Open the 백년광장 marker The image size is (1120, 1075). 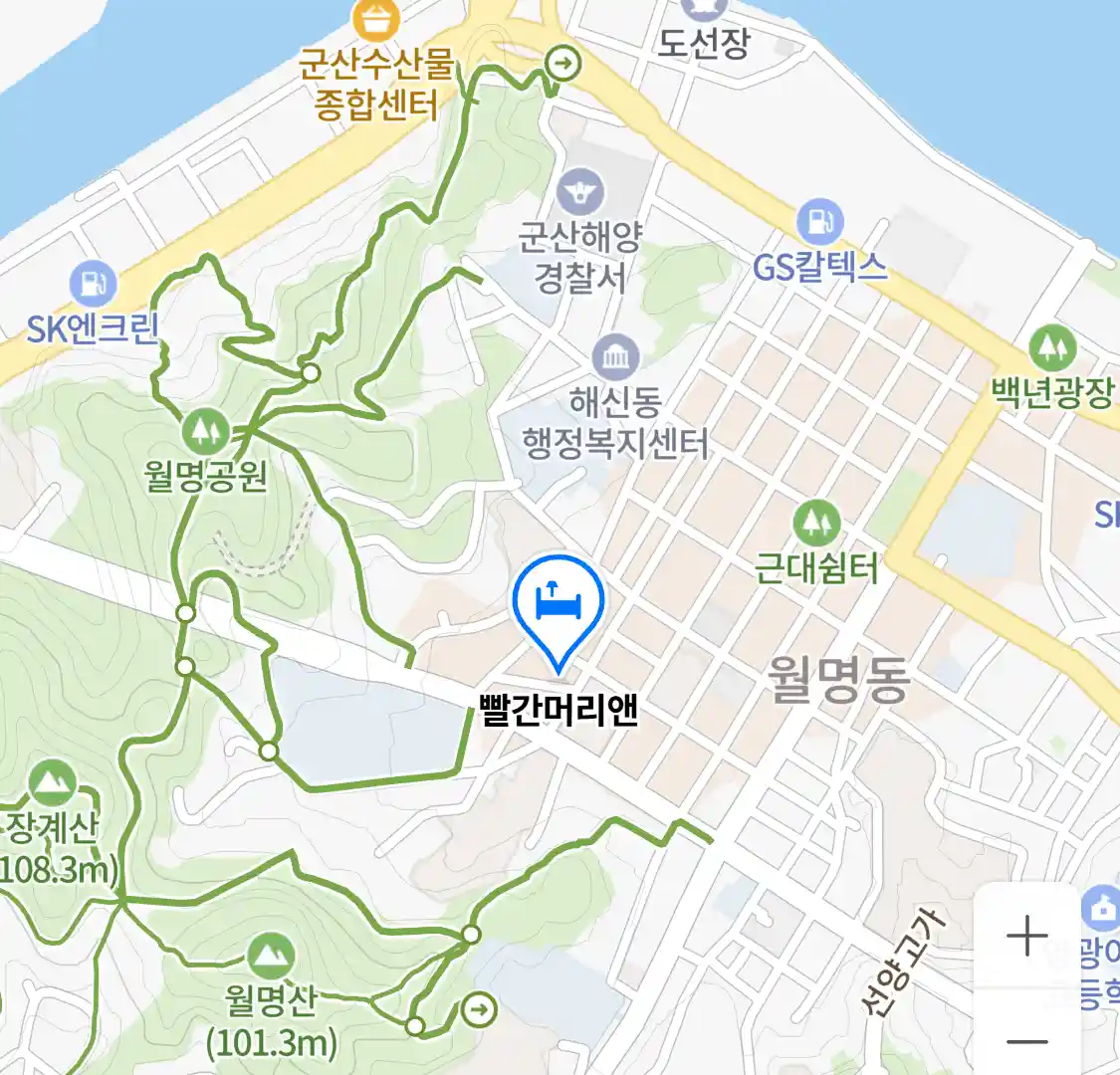[x=1051, y=347]
